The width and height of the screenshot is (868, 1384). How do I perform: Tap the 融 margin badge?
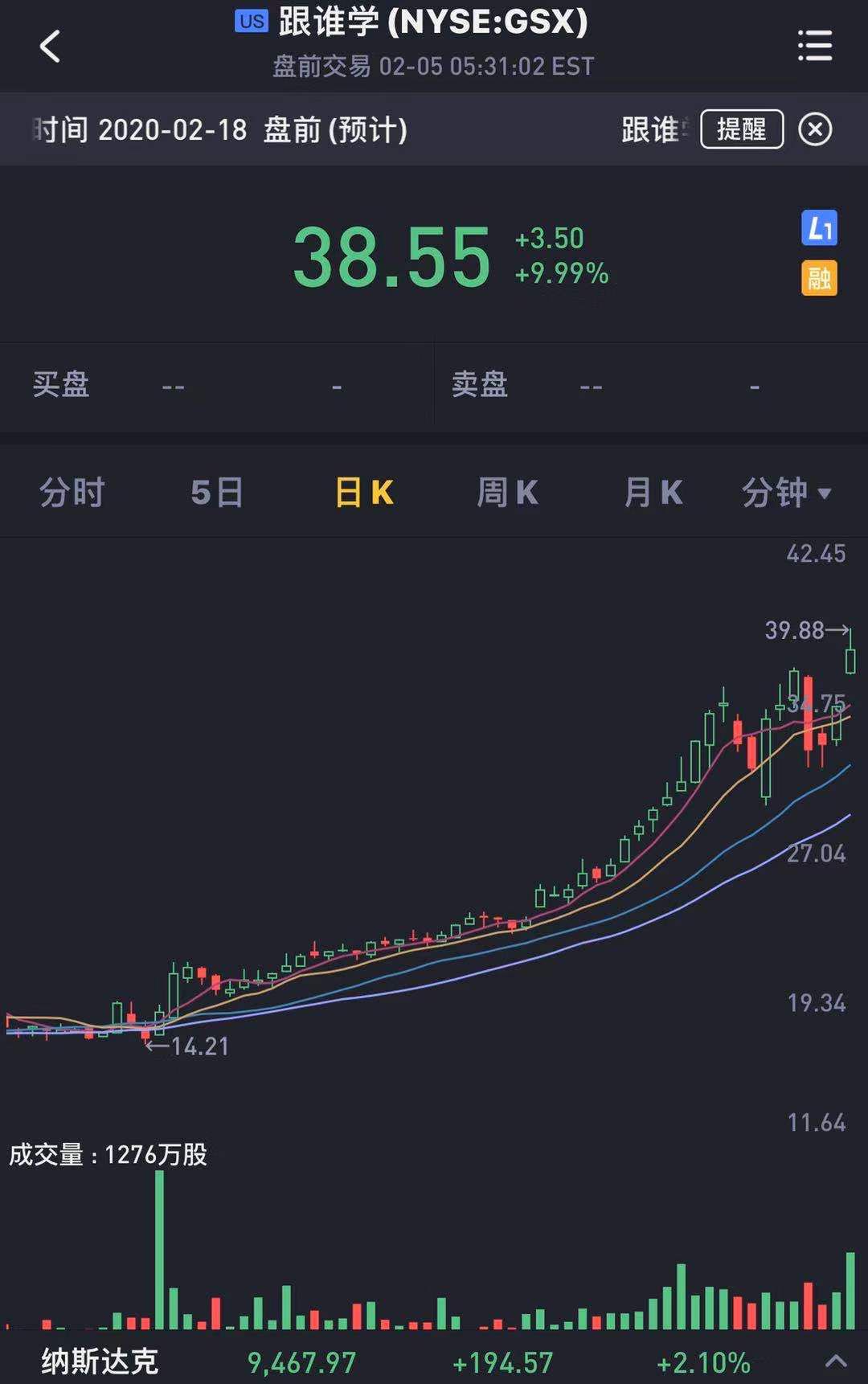coord(819,278)
